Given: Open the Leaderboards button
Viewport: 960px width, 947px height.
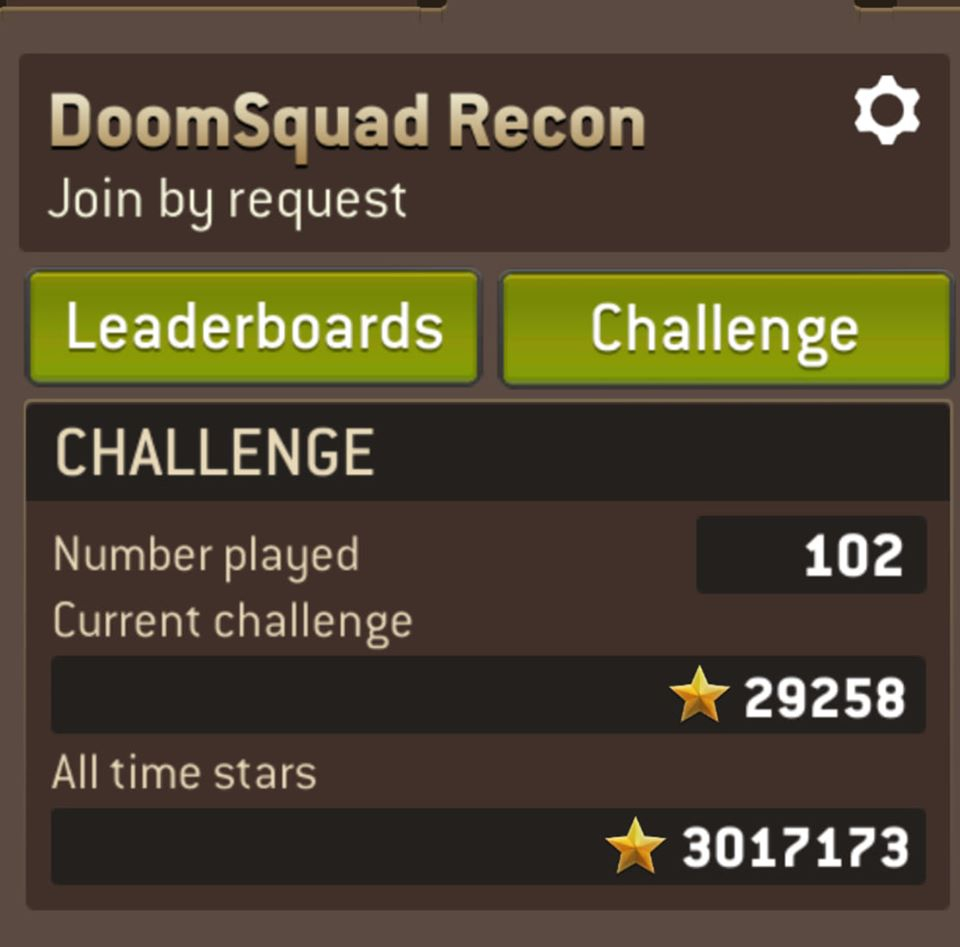Looking at the screenshot, I should click(254, 328).
